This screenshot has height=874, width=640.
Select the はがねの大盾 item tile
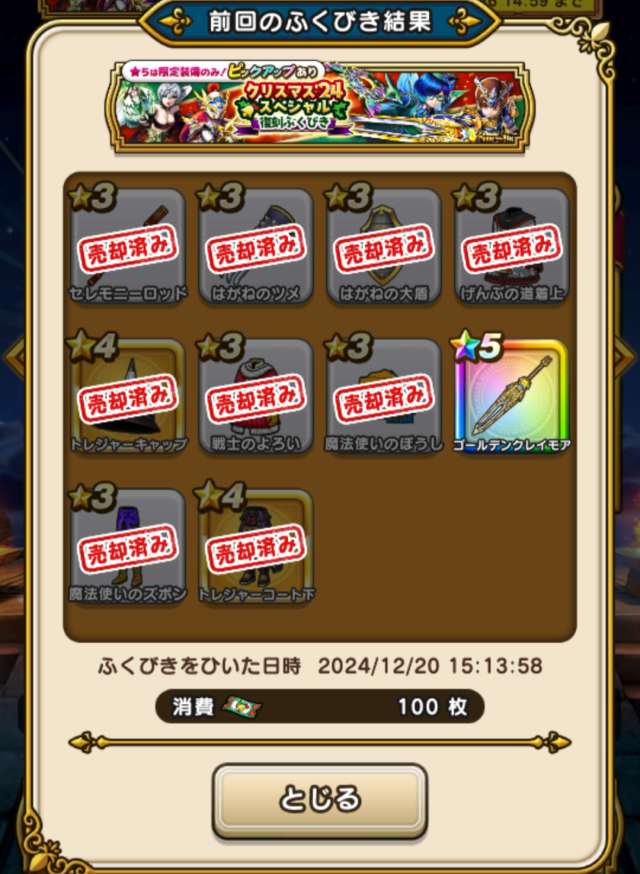(x=384, y=246)
